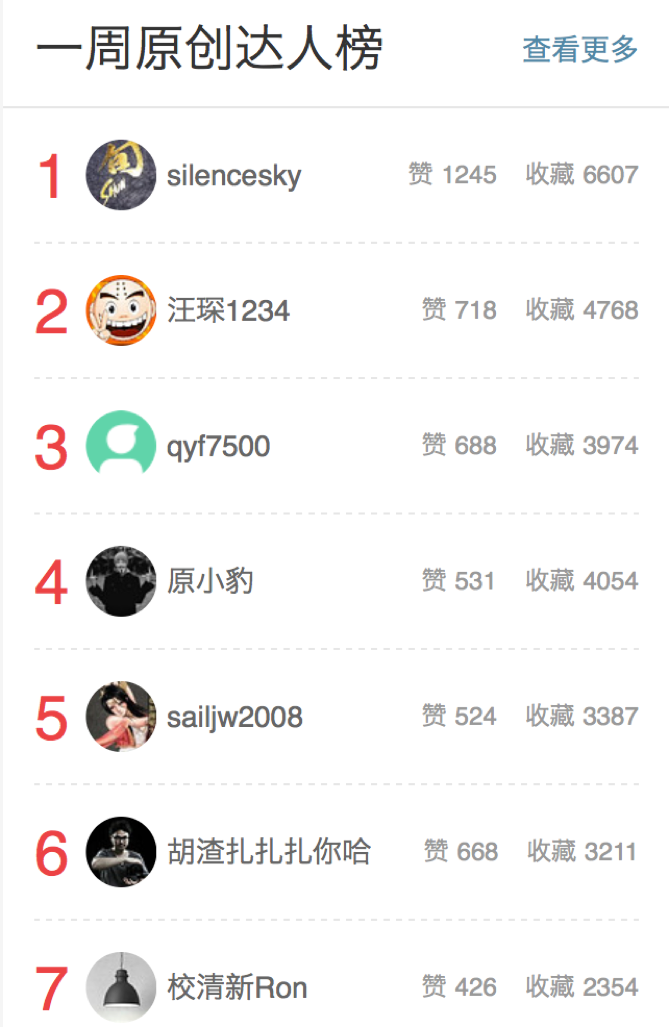The height and width of the screenshot is (1027, 669).
Task: Select the 原小豹 row
Action: 210,581
